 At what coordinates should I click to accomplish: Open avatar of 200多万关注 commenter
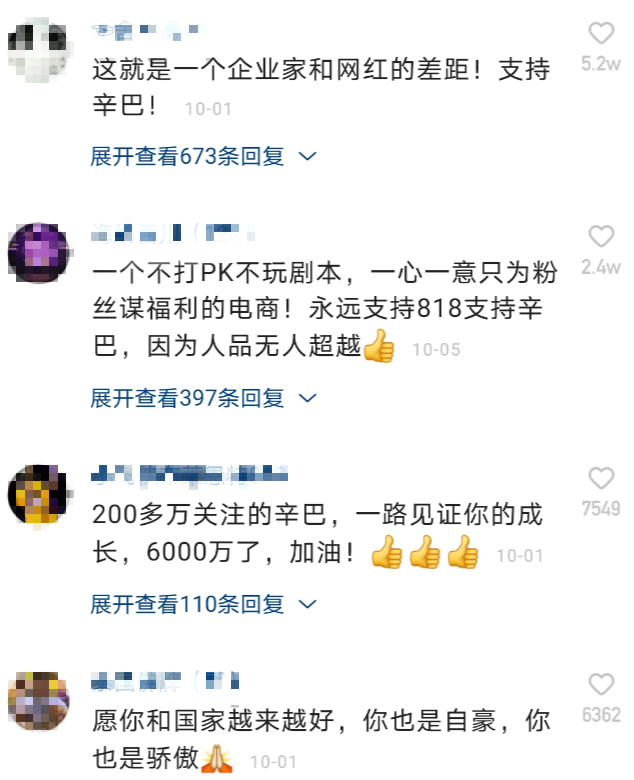[x=38, y=494]
